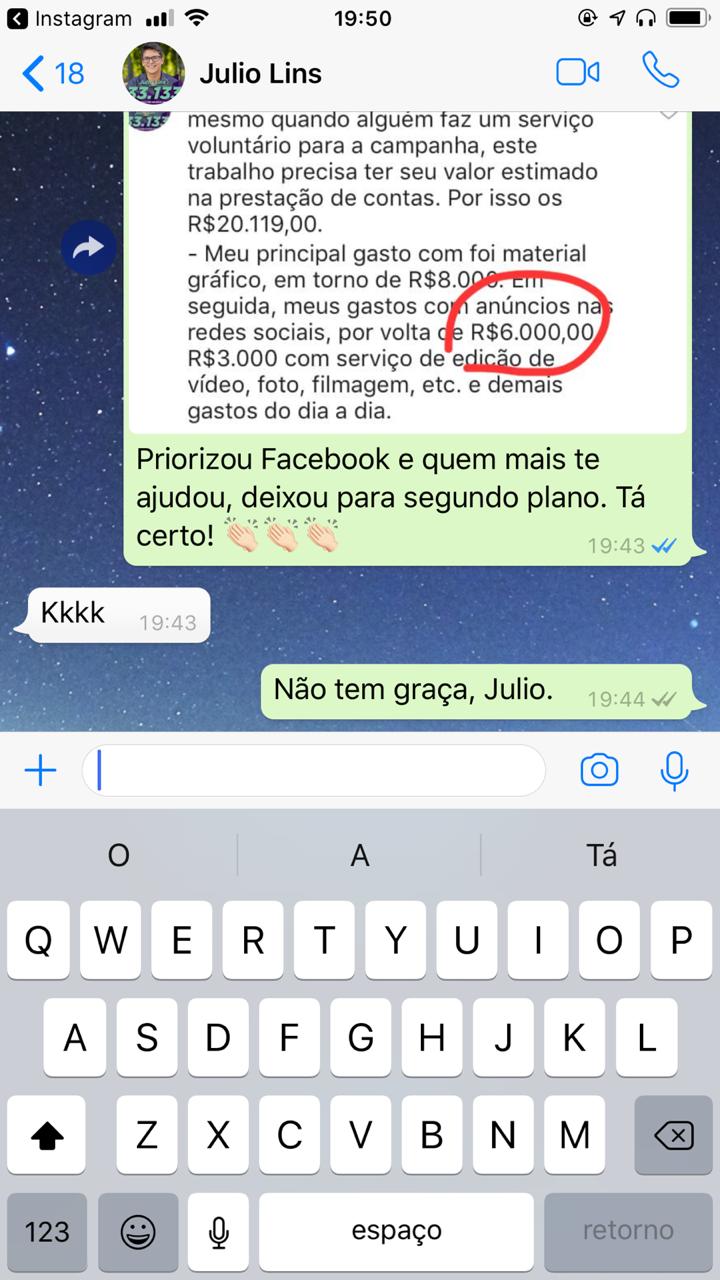Return to Instagram from the status bar
Image resolution: width=720 pixels, height=1280 pixels.
coord(70,18)
